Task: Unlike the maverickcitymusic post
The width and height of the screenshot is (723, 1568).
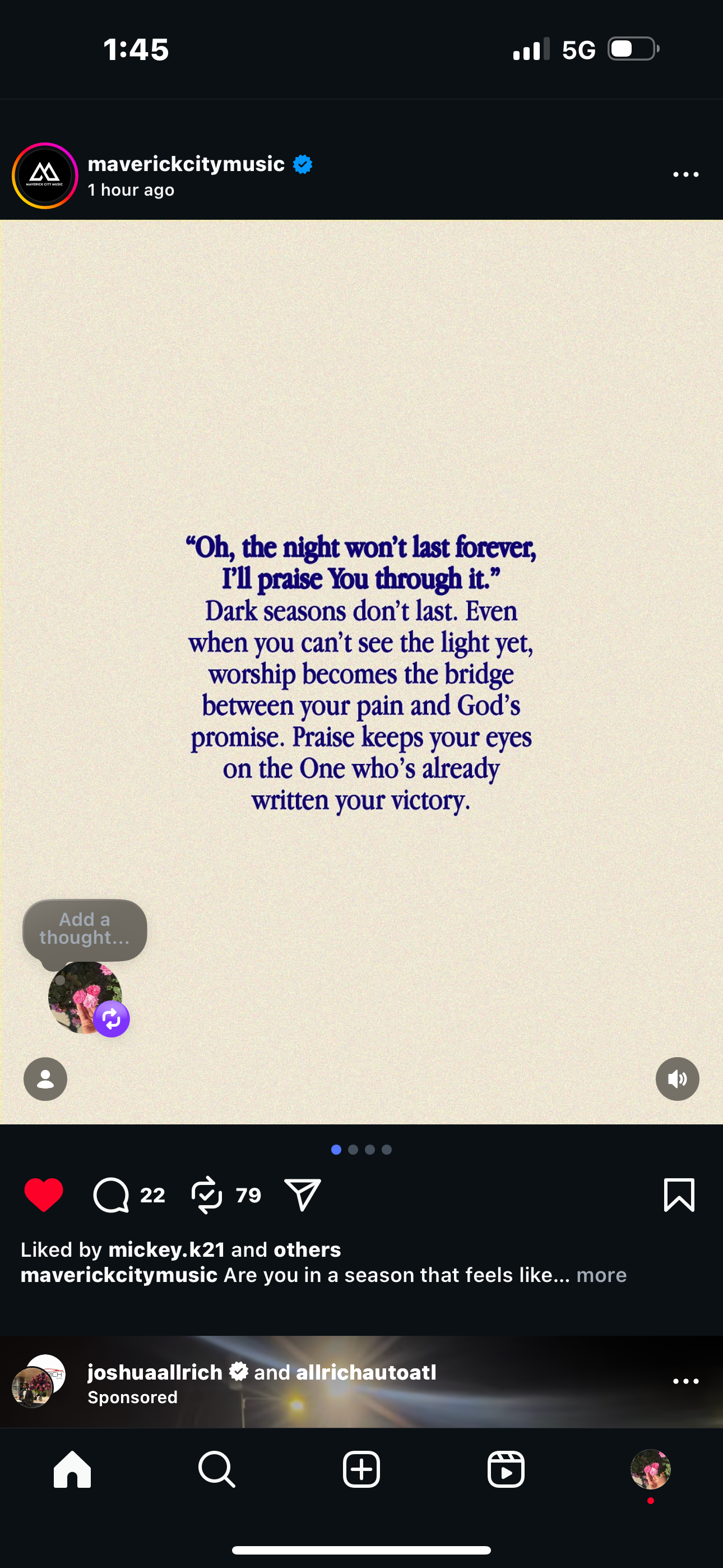Action: click(x=44, y=1195)
